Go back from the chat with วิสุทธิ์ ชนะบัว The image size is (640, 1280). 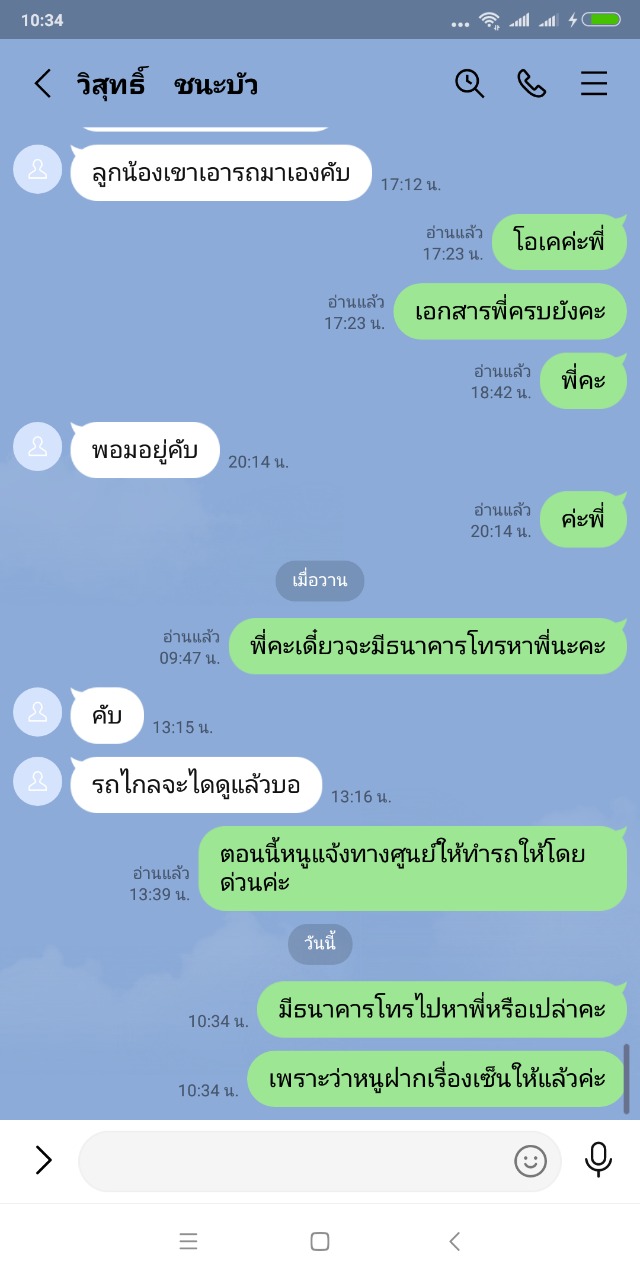point(42,84)
